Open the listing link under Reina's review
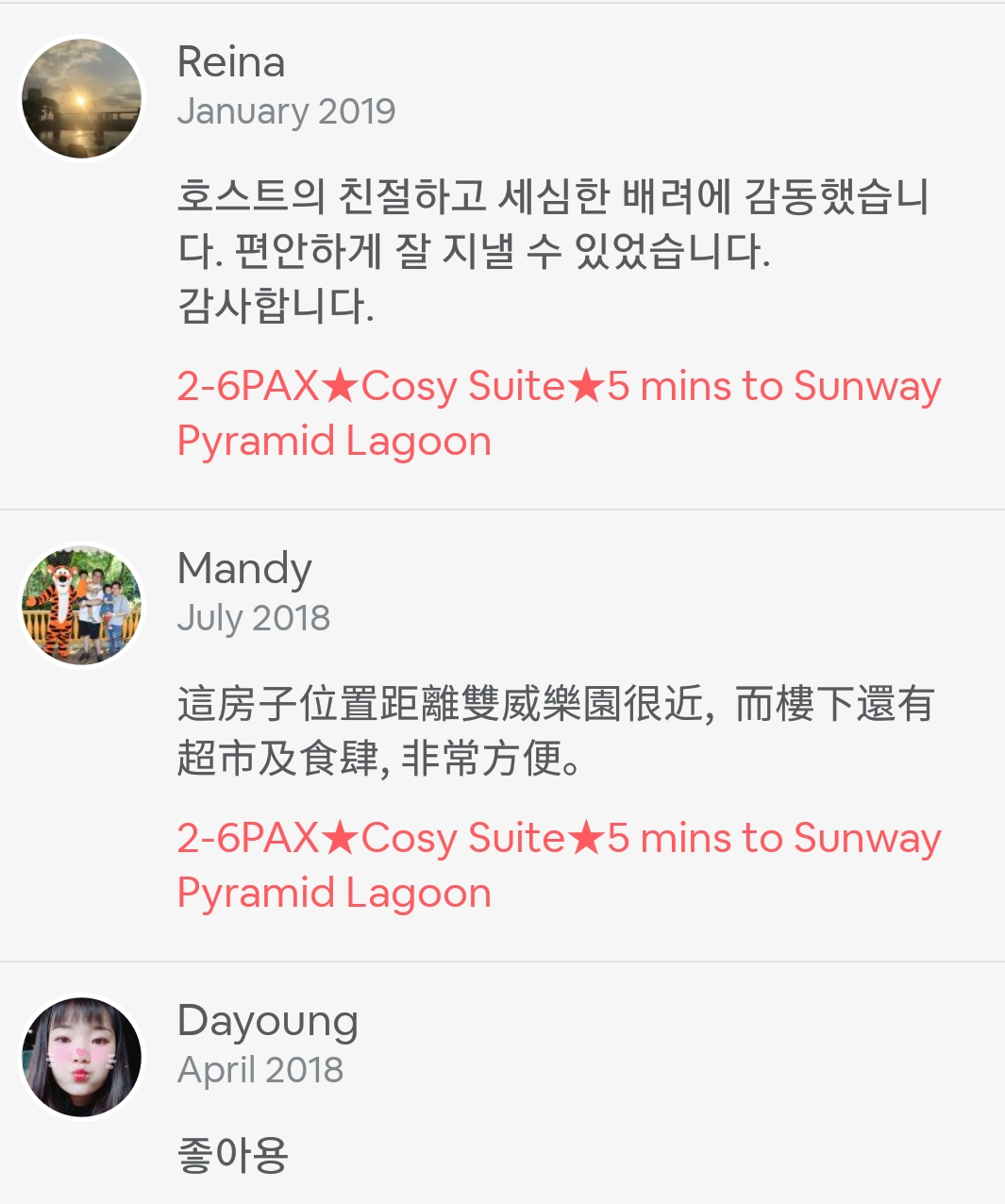The image size is (1005, 1204). [x=558, y=412]
